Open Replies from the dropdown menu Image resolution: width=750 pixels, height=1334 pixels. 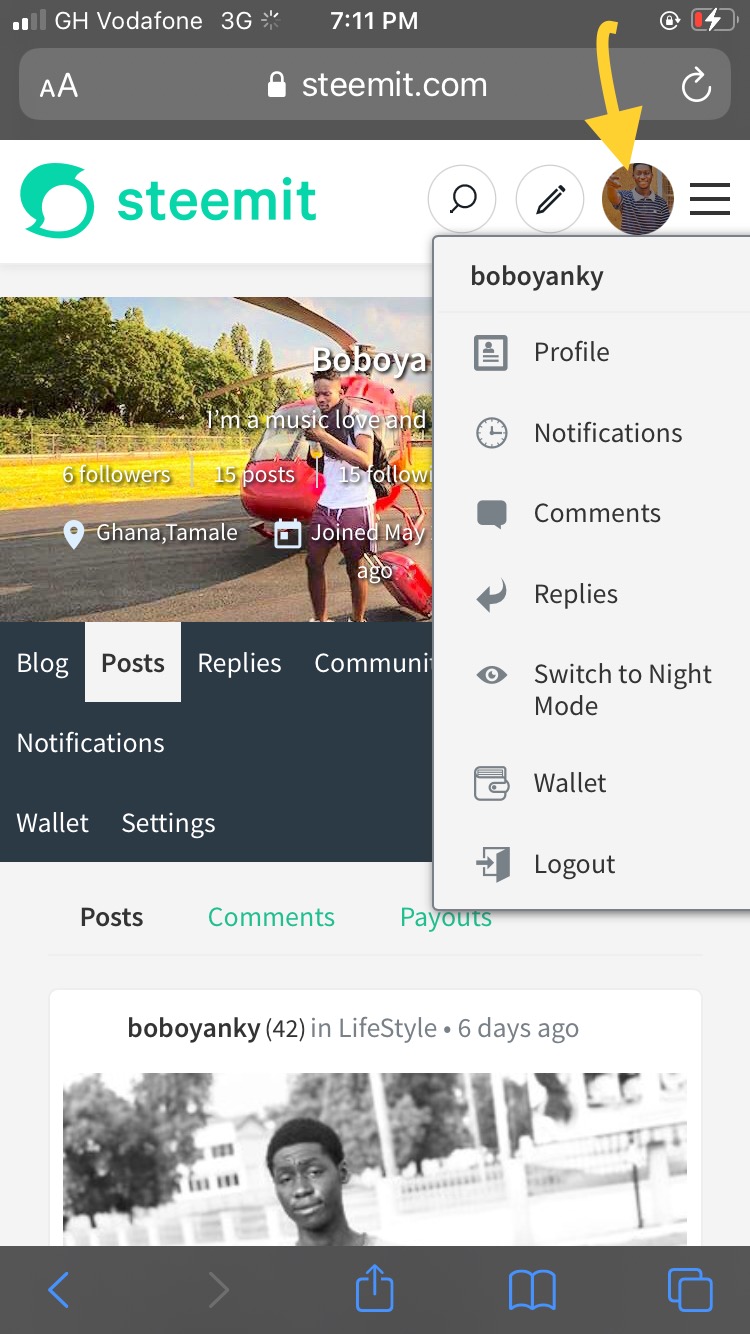click(x=575, y=594)
